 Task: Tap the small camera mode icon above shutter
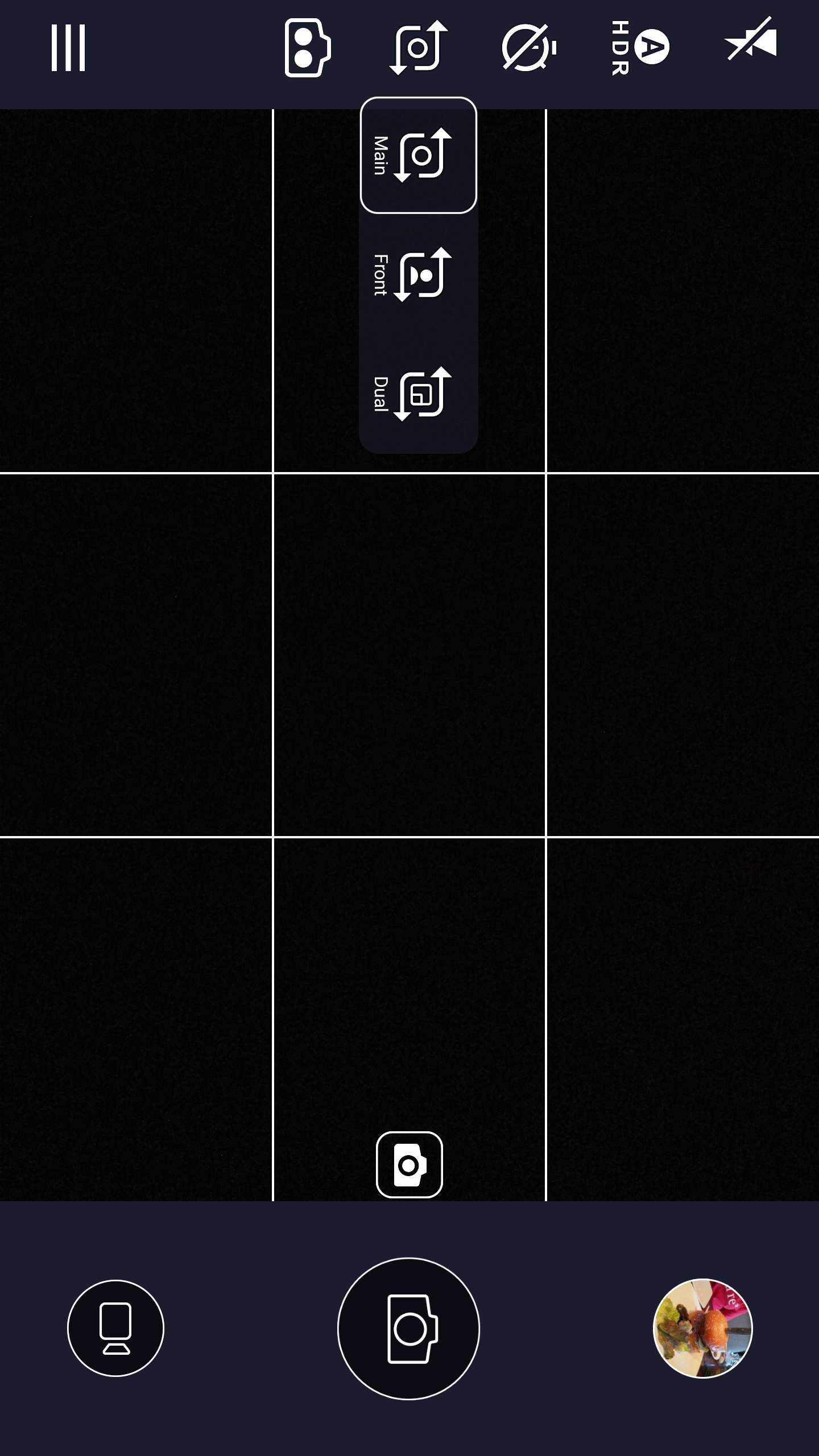409,1165
